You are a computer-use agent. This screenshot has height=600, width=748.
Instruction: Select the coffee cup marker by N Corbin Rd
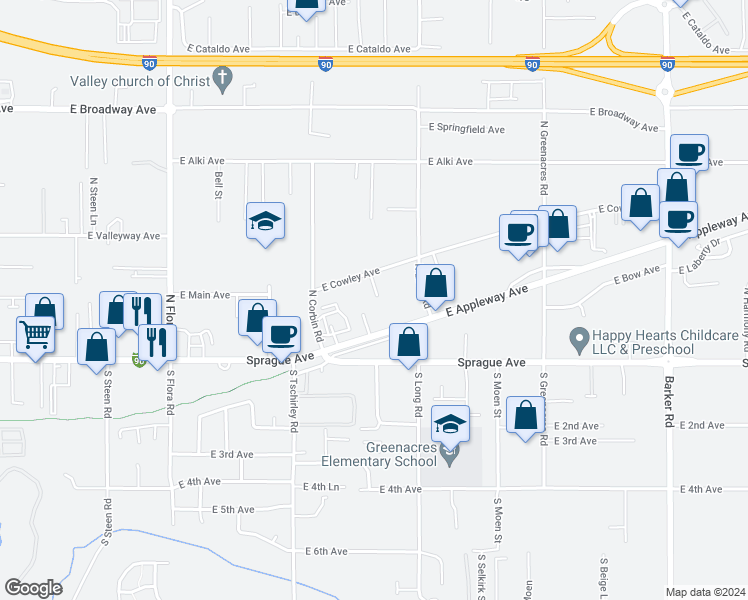pyautogui.click(x=281, y=335)
